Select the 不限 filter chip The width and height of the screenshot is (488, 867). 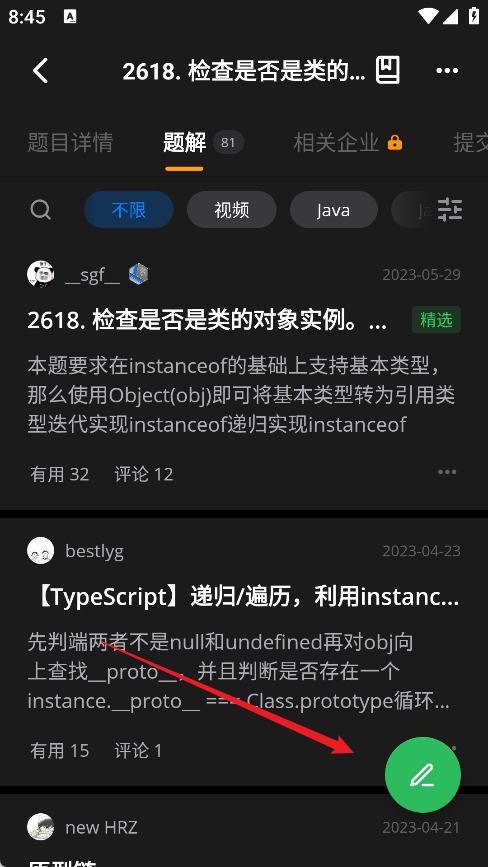(129, 210)
